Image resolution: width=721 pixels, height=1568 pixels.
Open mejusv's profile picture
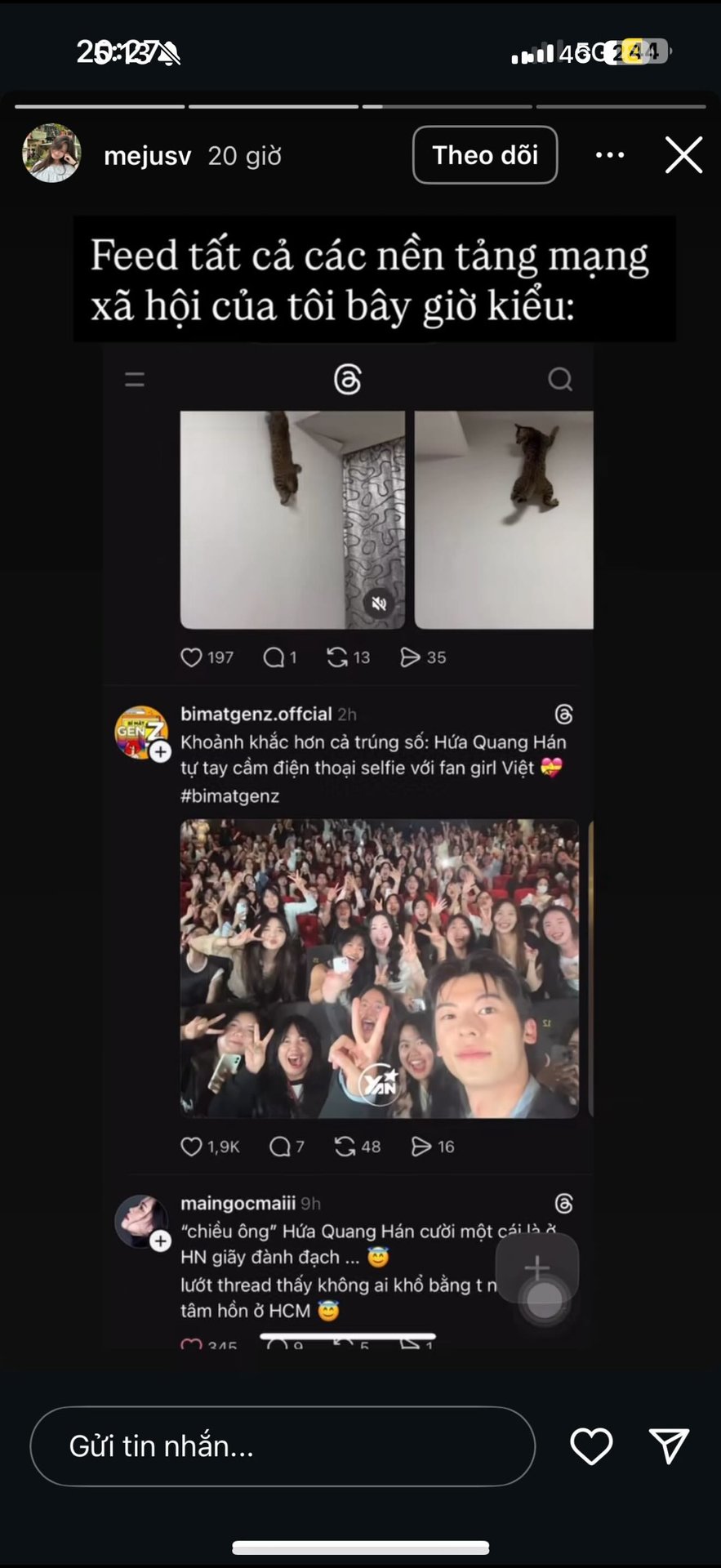[x=51, y=154]
